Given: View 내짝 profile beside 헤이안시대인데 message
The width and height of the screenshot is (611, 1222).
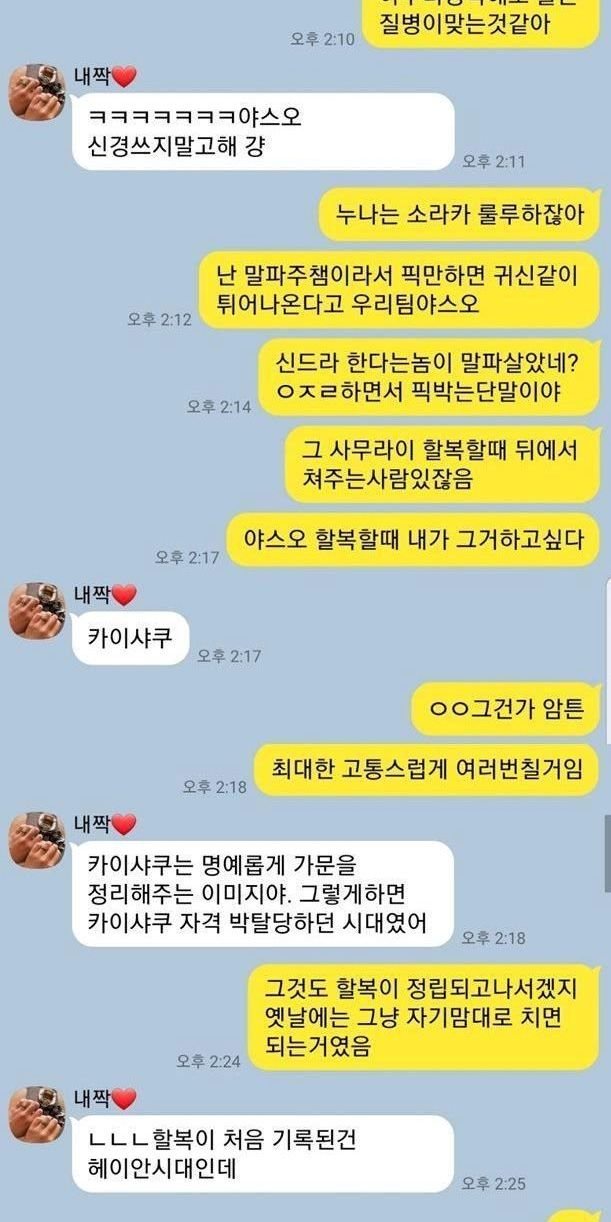Looking at the screenshot, I should point(37,1116).
